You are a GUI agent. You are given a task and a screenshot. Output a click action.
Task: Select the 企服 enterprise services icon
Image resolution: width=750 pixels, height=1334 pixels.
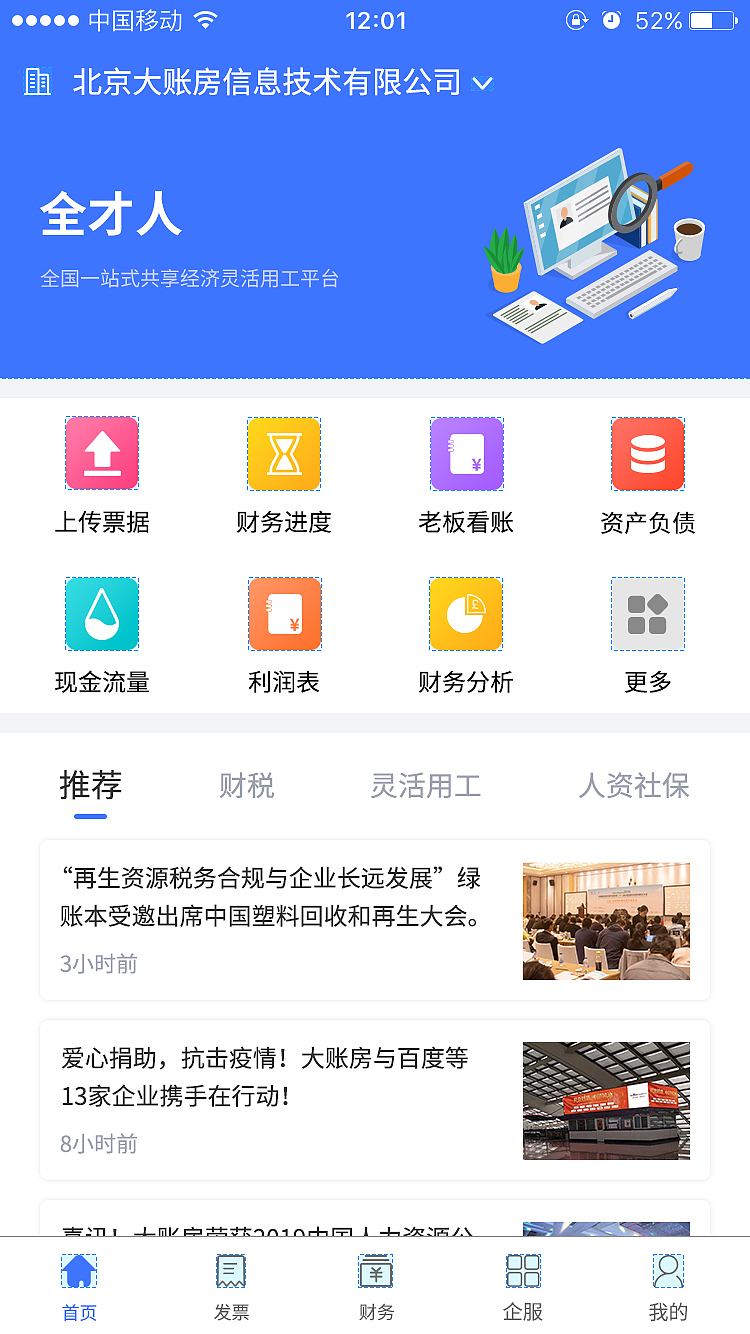pyautogui.click(x=522, y=1272)
